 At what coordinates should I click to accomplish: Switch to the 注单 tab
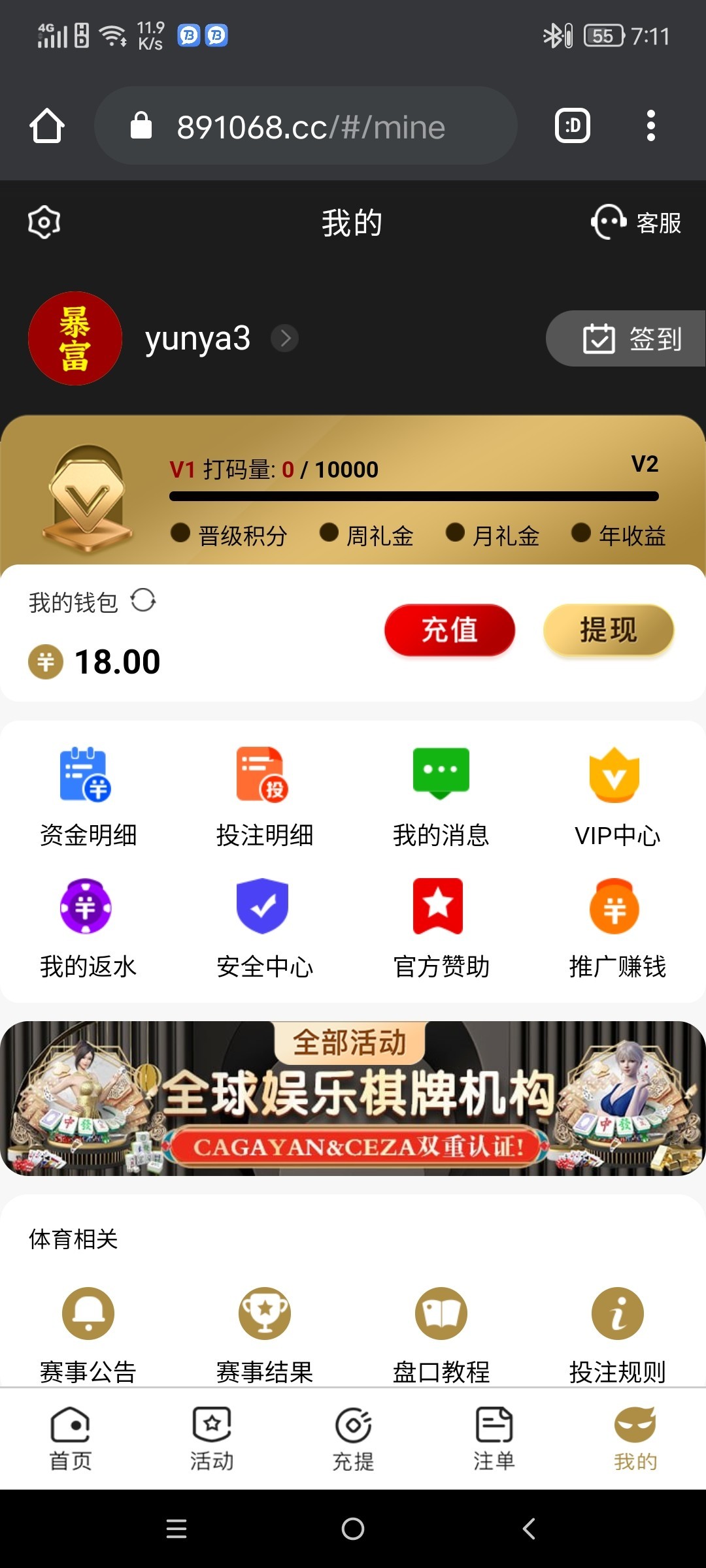[x=494, y=1439]
